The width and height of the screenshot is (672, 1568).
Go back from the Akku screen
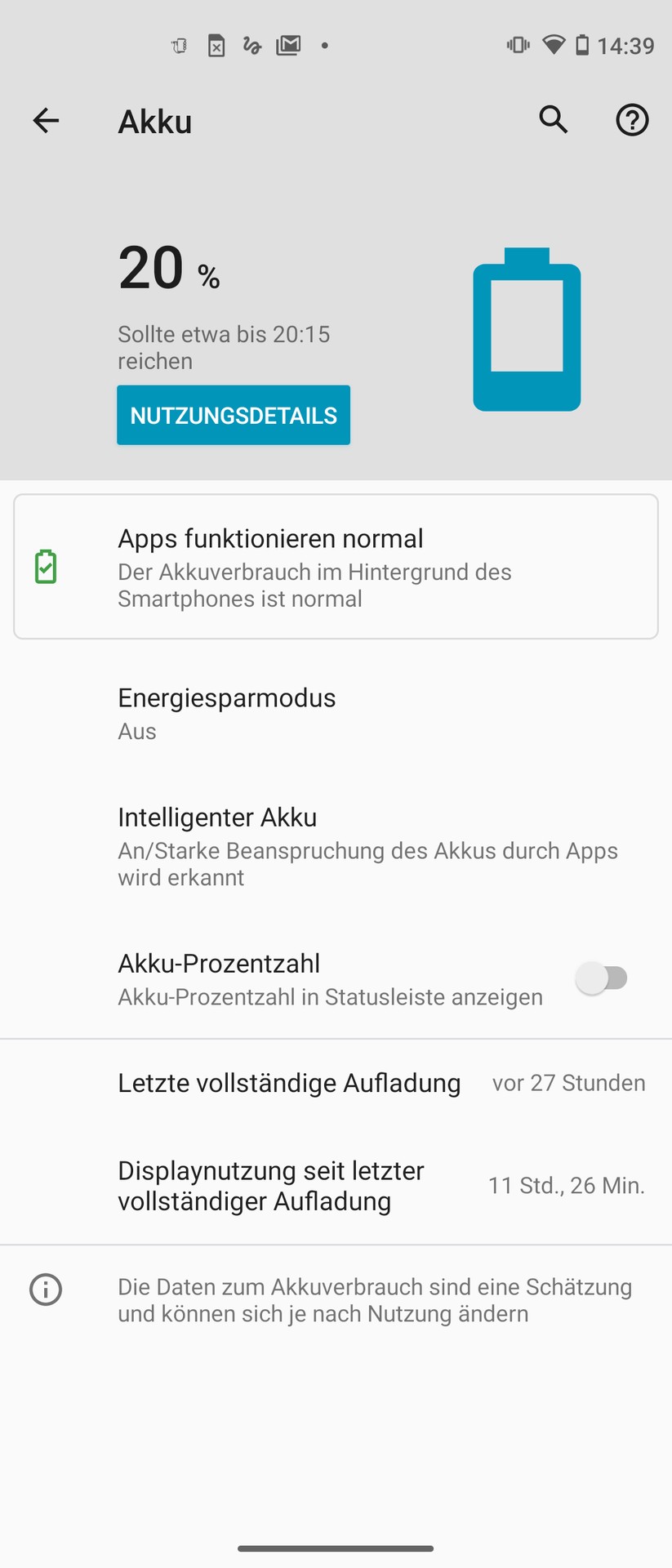[x=46, y=121]
